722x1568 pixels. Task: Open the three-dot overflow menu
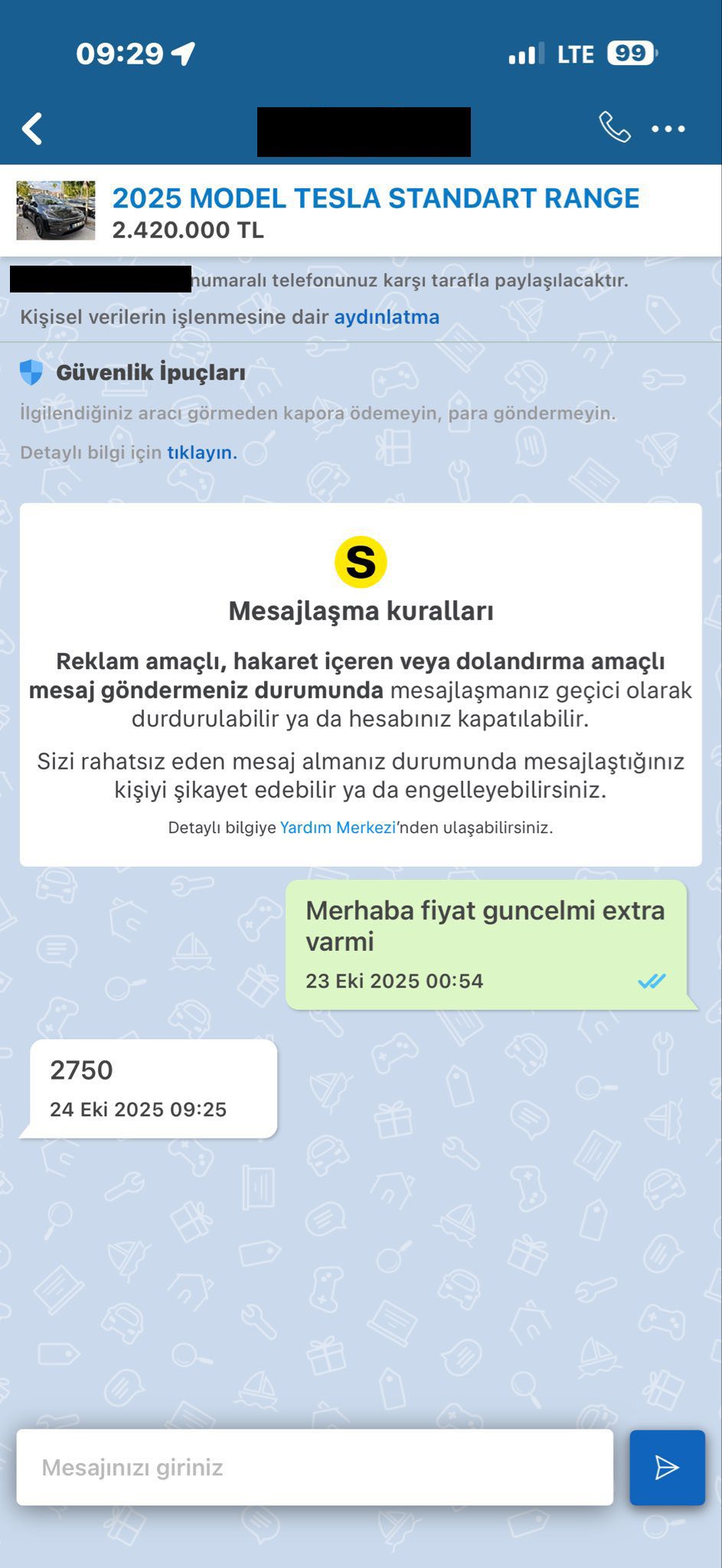point(668,129)
